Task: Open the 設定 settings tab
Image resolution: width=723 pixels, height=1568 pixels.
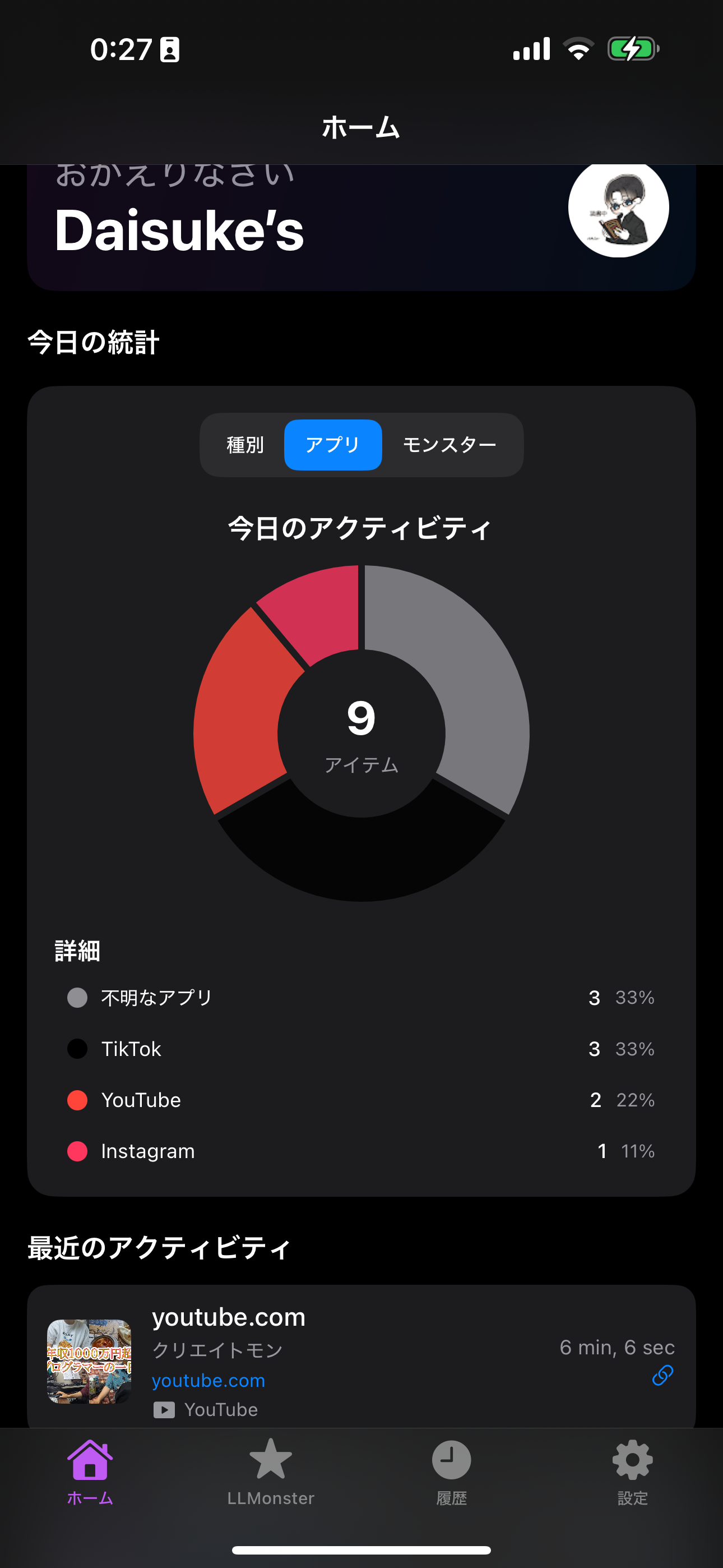Action: (632, 1472)
